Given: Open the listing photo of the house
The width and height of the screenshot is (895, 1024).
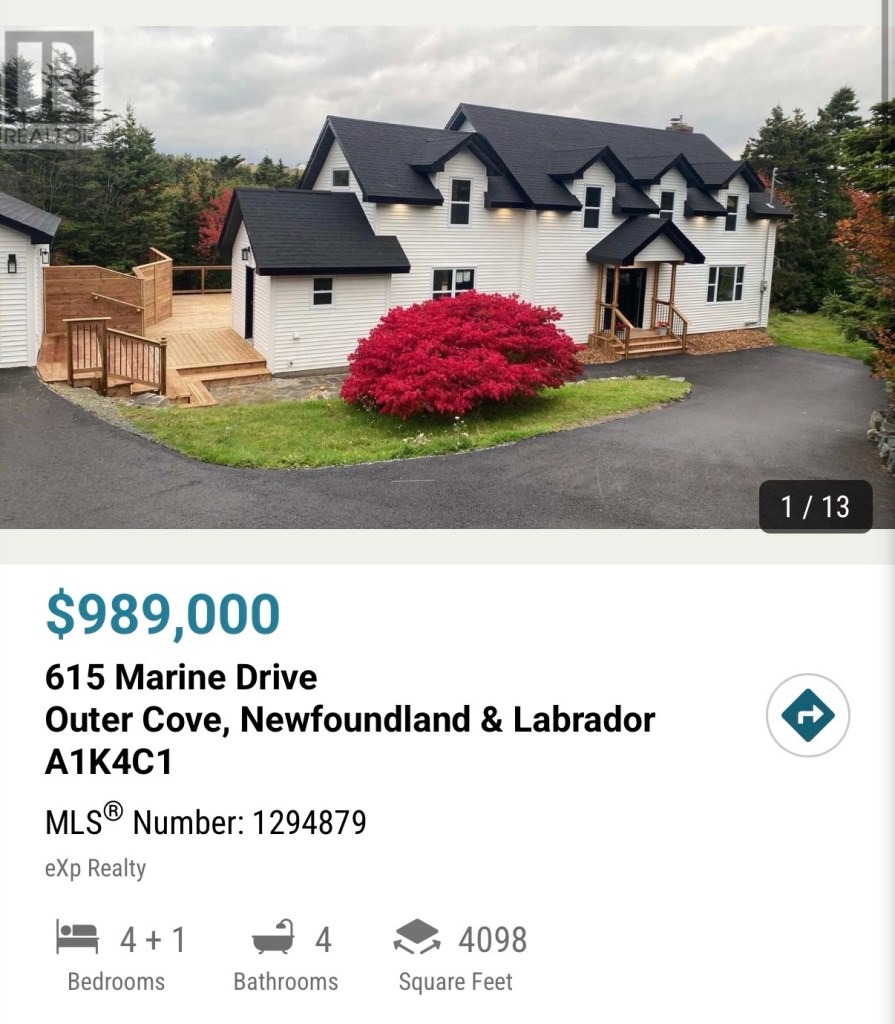Looking at the screenshot, I should click(447, 277).
